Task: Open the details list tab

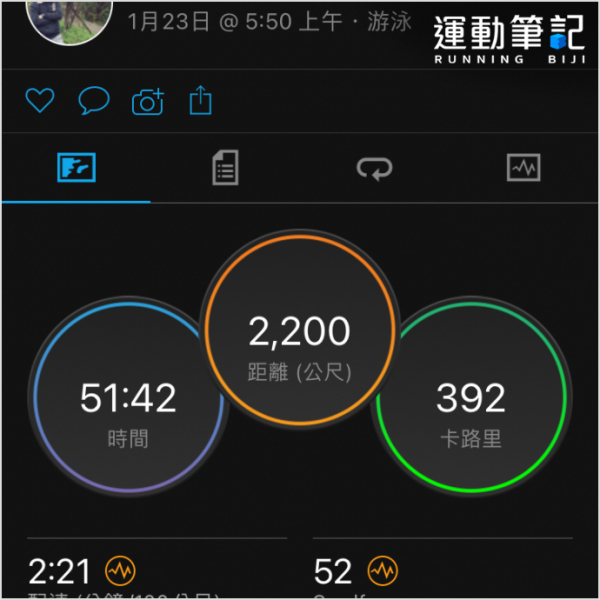Action: point(226,168)
